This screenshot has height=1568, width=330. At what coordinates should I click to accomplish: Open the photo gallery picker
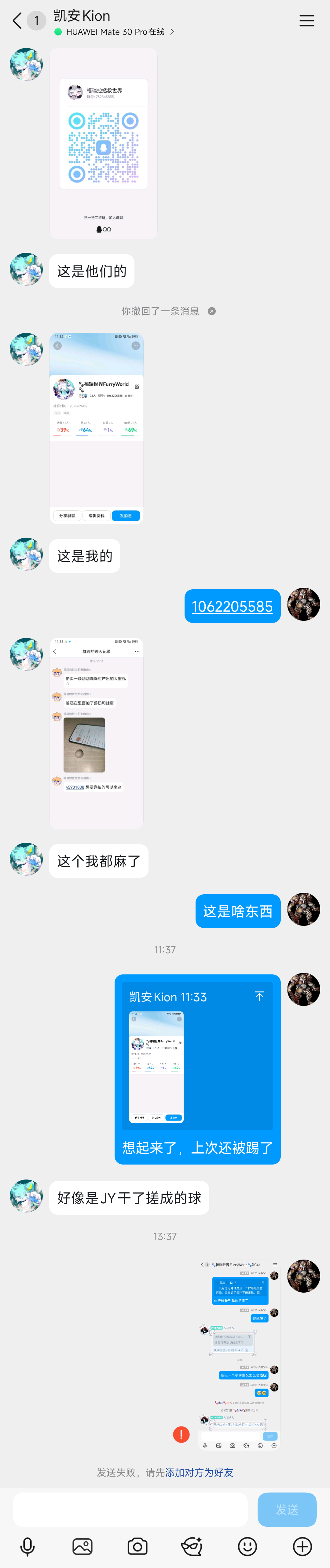[82, 1546]
